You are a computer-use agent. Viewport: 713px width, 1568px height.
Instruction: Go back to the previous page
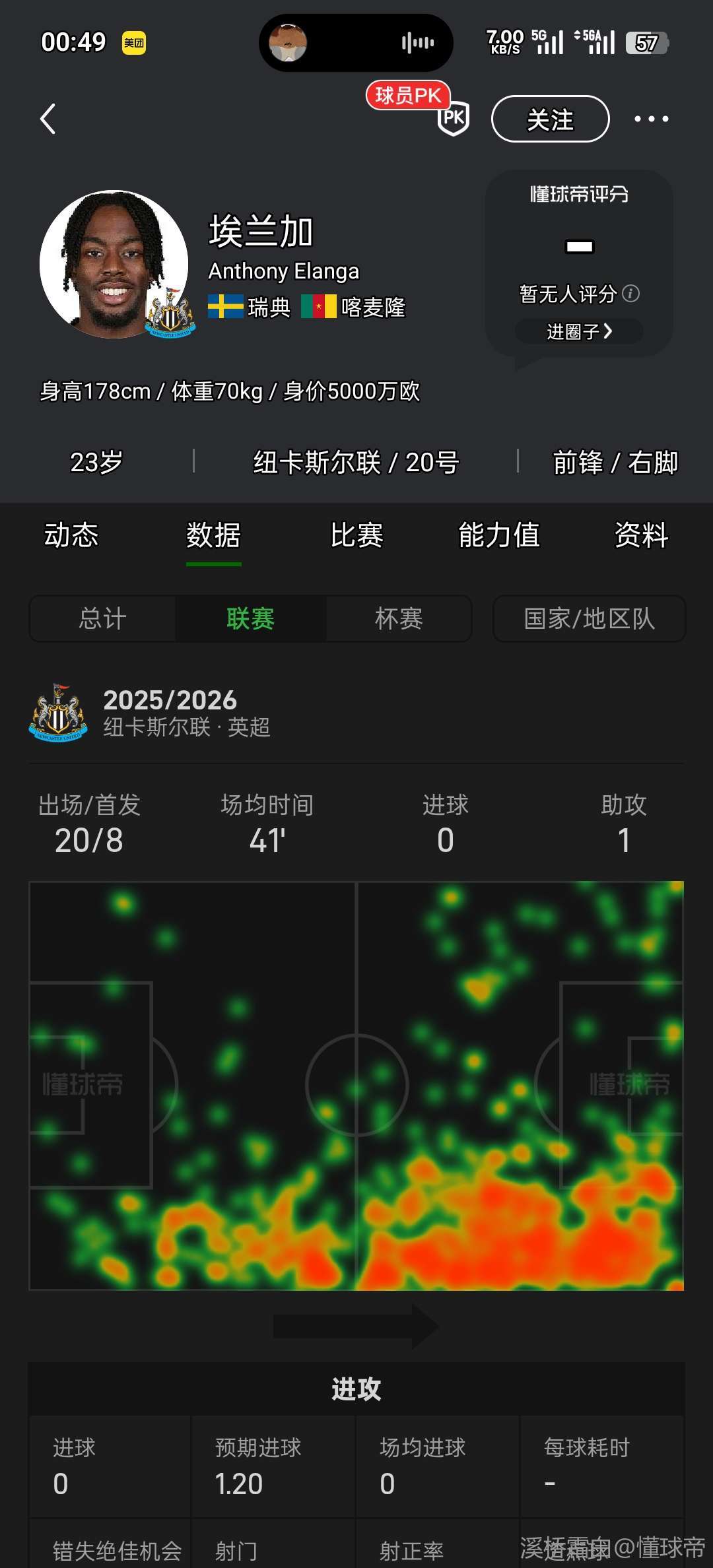pos(48,119)
